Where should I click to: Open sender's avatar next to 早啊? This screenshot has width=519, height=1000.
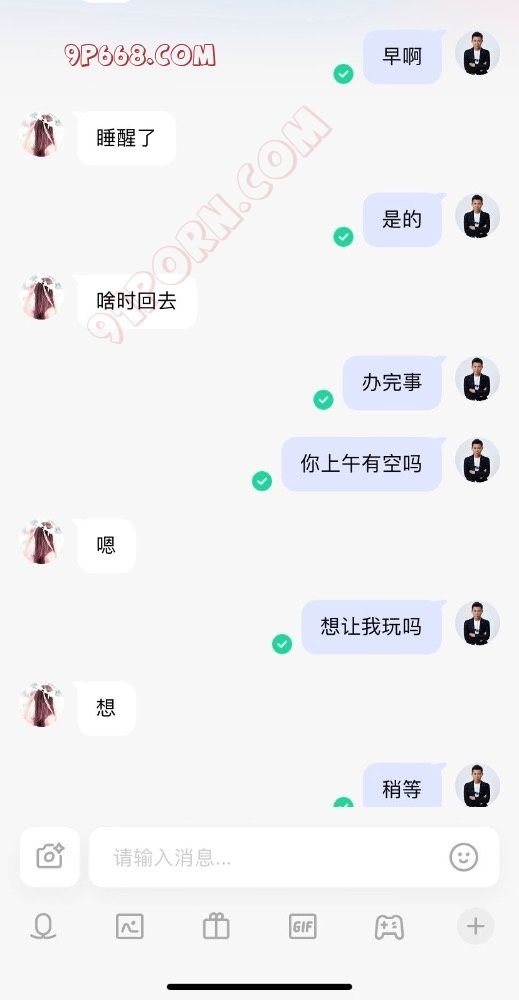[x=477, y=53]
